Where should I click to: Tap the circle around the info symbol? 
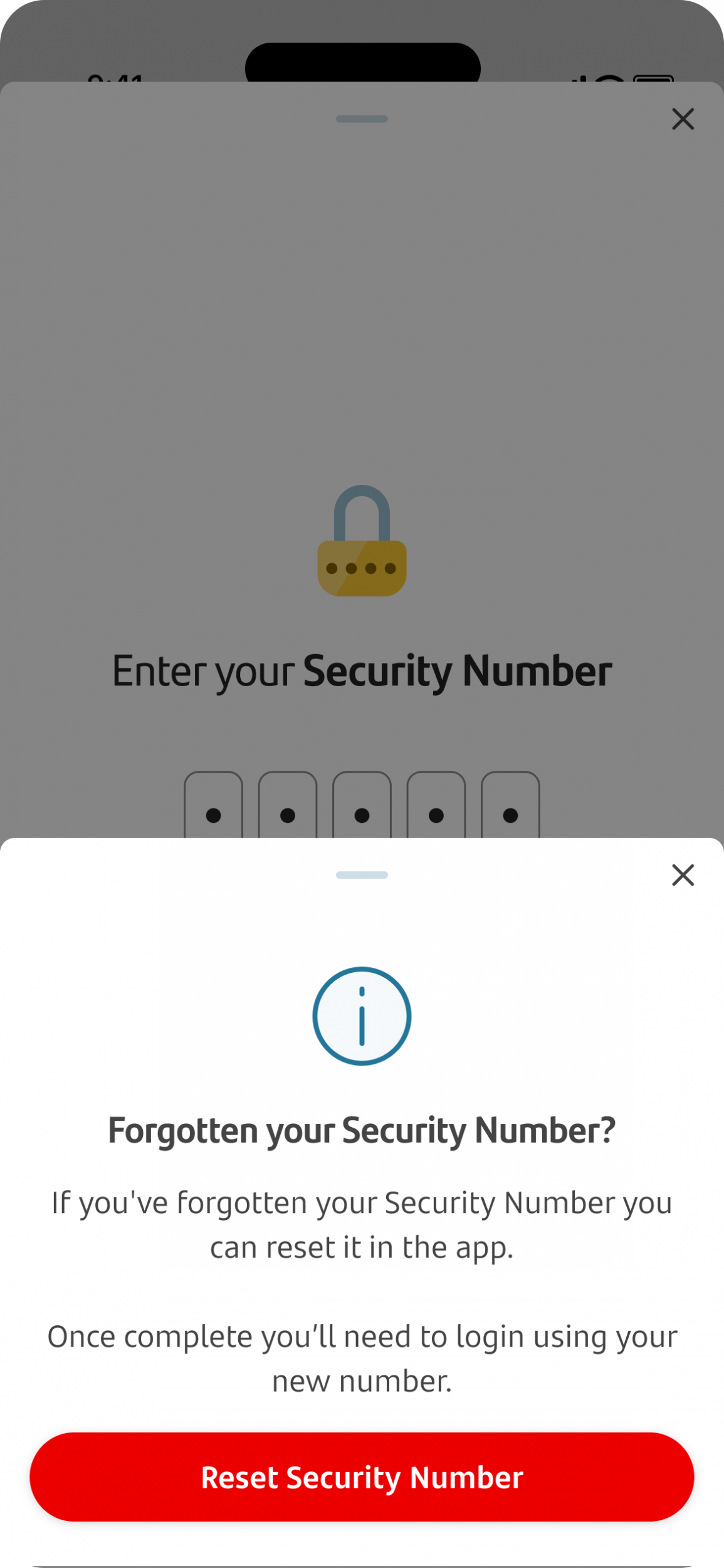pos(362,1016)
